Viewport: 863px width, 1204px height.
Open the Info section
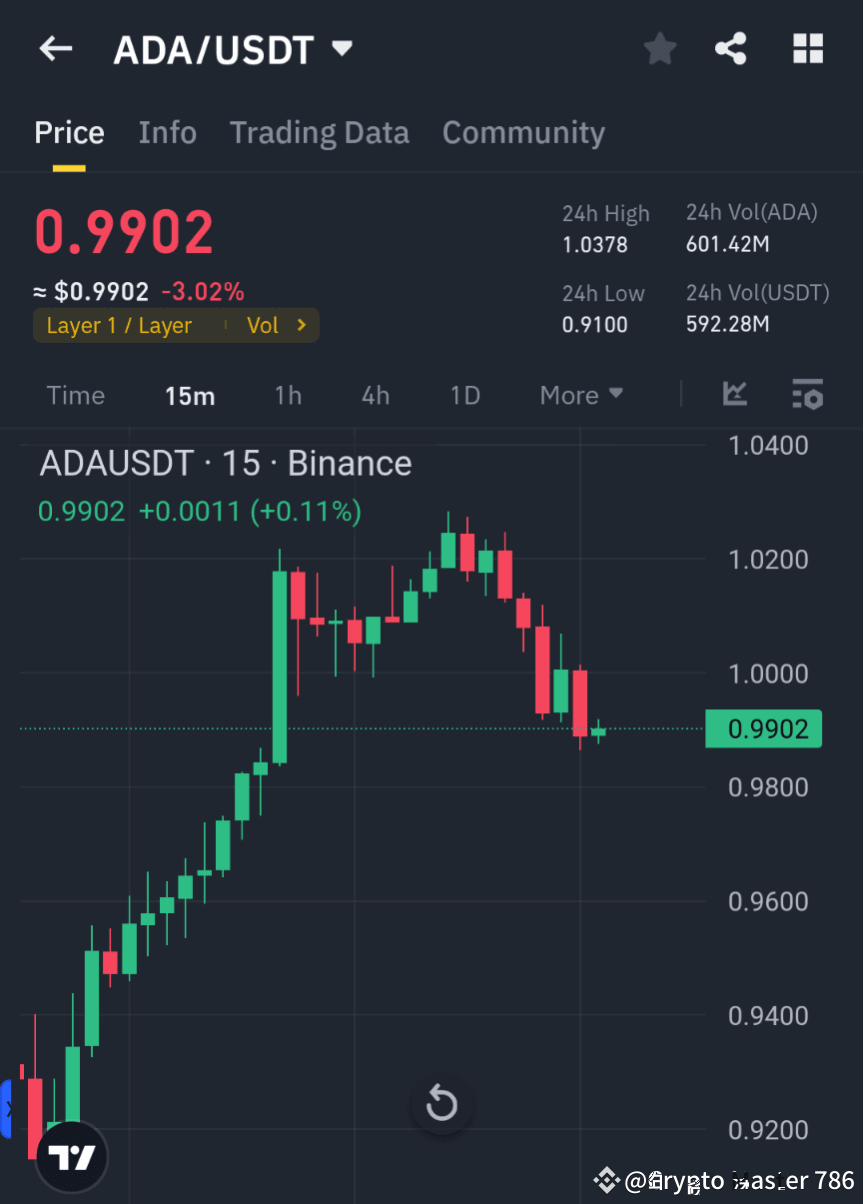167,132
